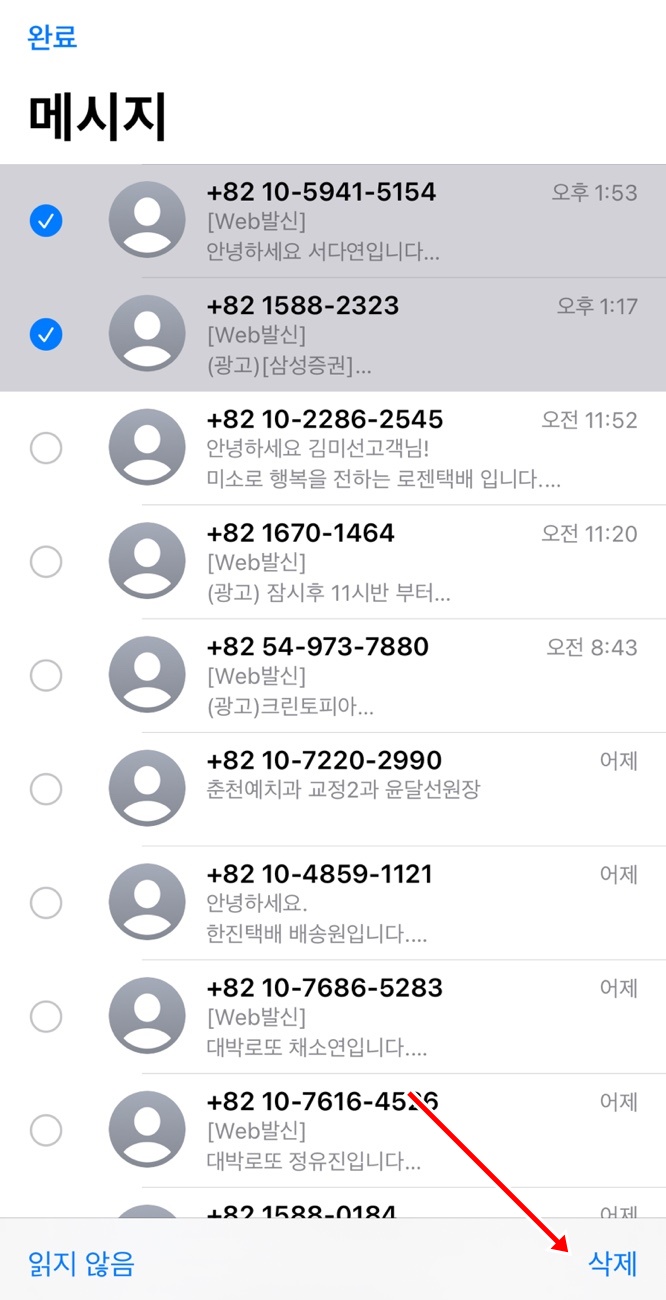
Task: Select the +82 10-2286-2545 conversation
Action: tap(46, 448)
